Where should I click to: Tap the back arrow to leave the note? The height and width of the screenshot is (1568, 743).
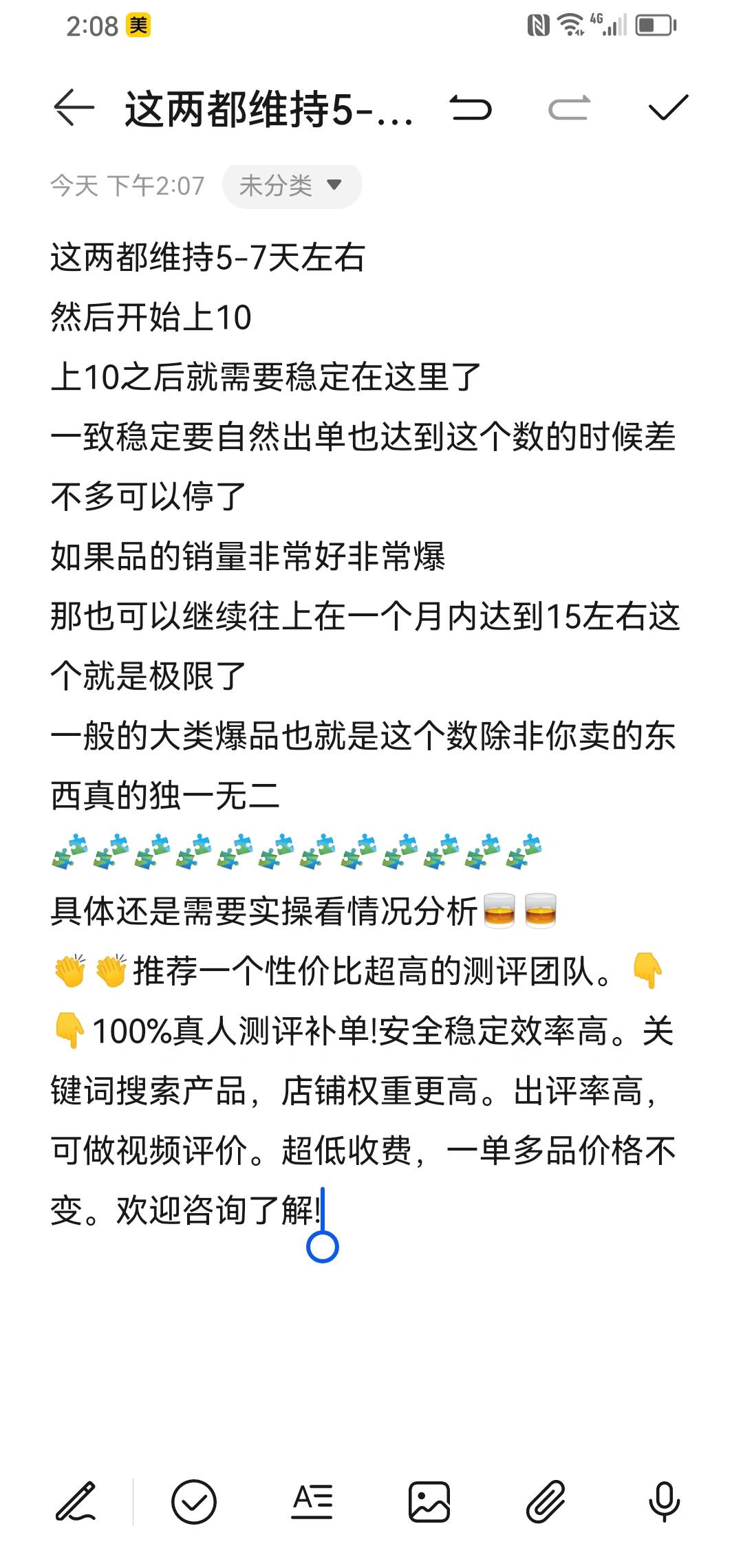pyautogui.click(x=74, y=108)
